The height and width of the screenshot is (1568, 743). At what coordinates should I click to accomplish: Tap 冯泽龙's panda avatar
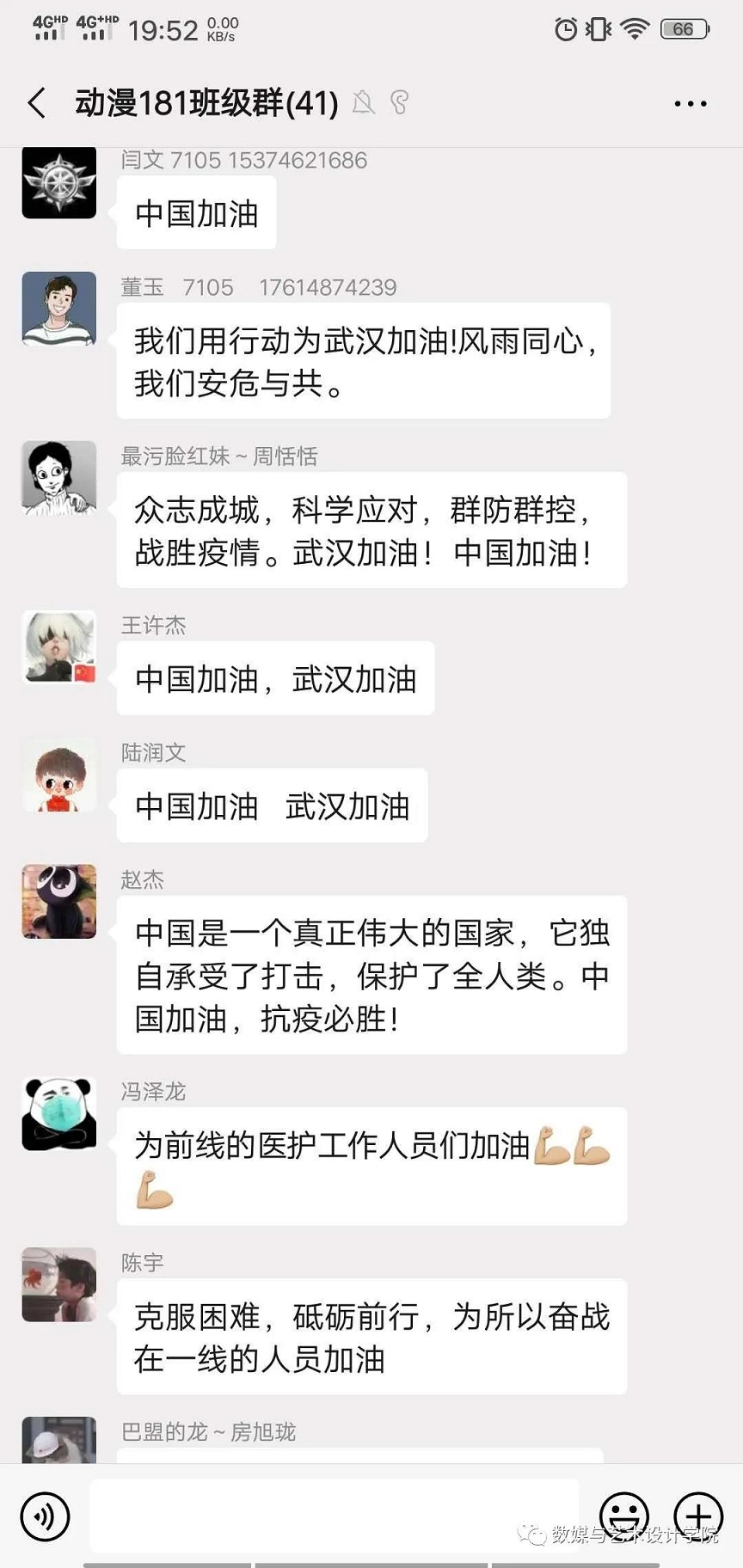[59, 1113]
